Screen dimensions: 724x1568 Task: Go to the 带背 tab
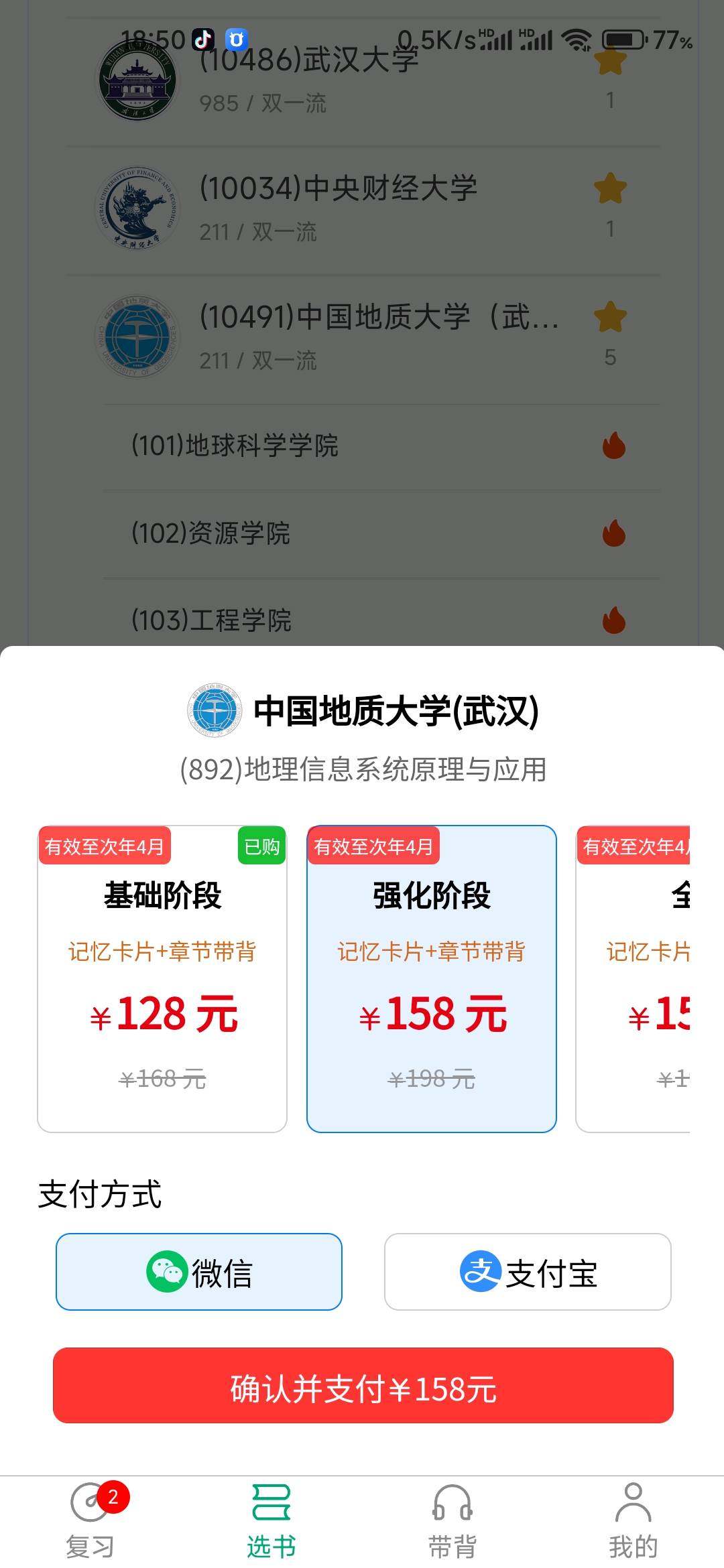click(x=452, y=1521)
